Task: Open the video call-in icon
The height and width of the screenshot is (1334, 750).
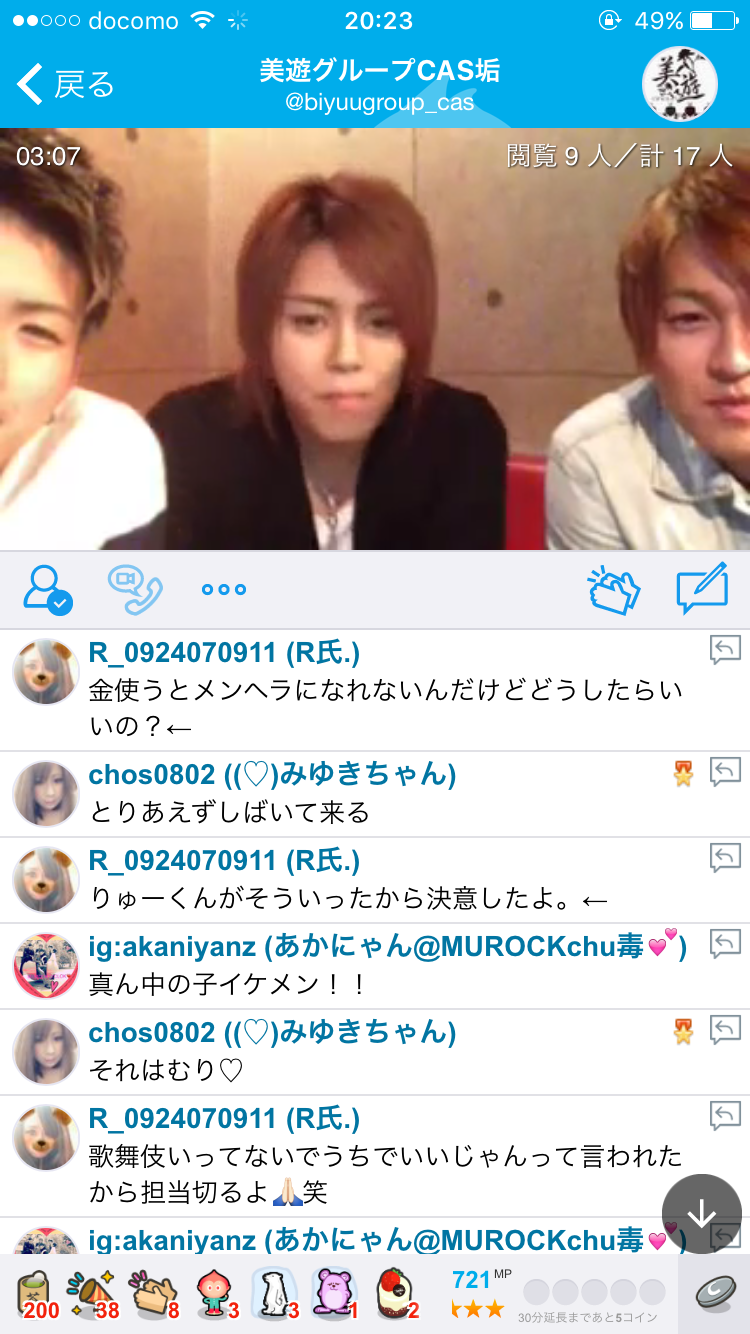Action: (x=134, y=590)
